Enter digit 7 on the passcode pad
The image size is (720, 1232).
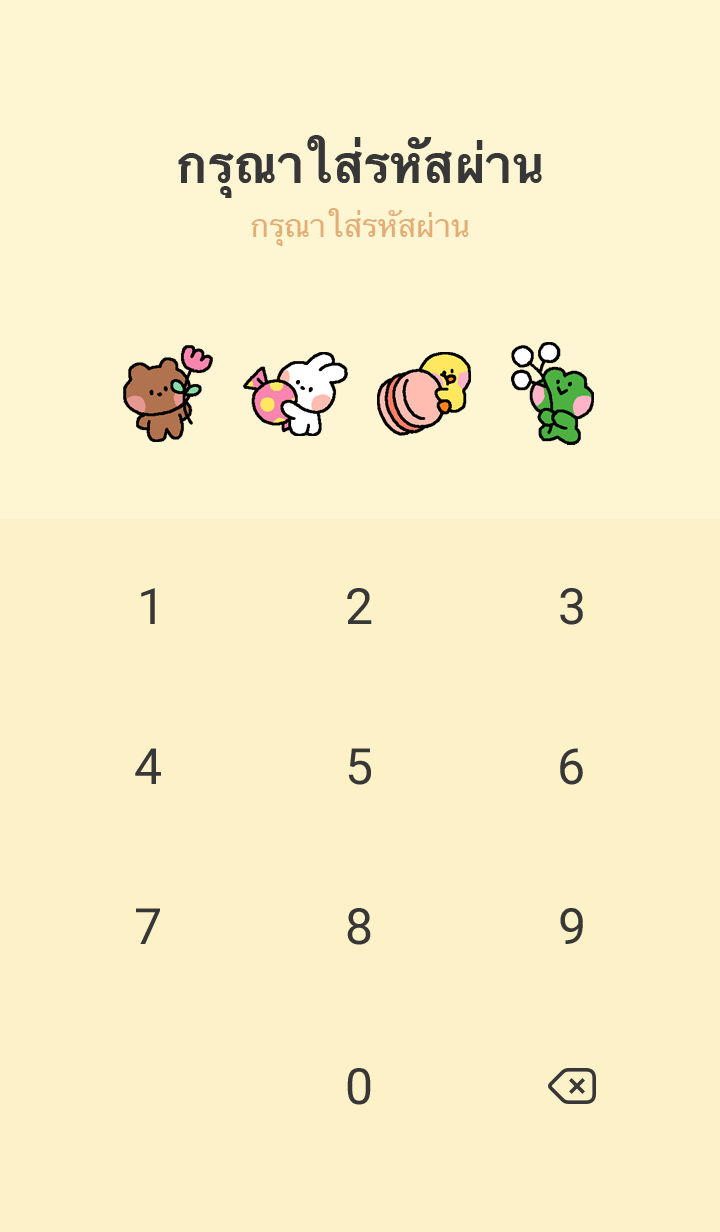click(148, 927)
